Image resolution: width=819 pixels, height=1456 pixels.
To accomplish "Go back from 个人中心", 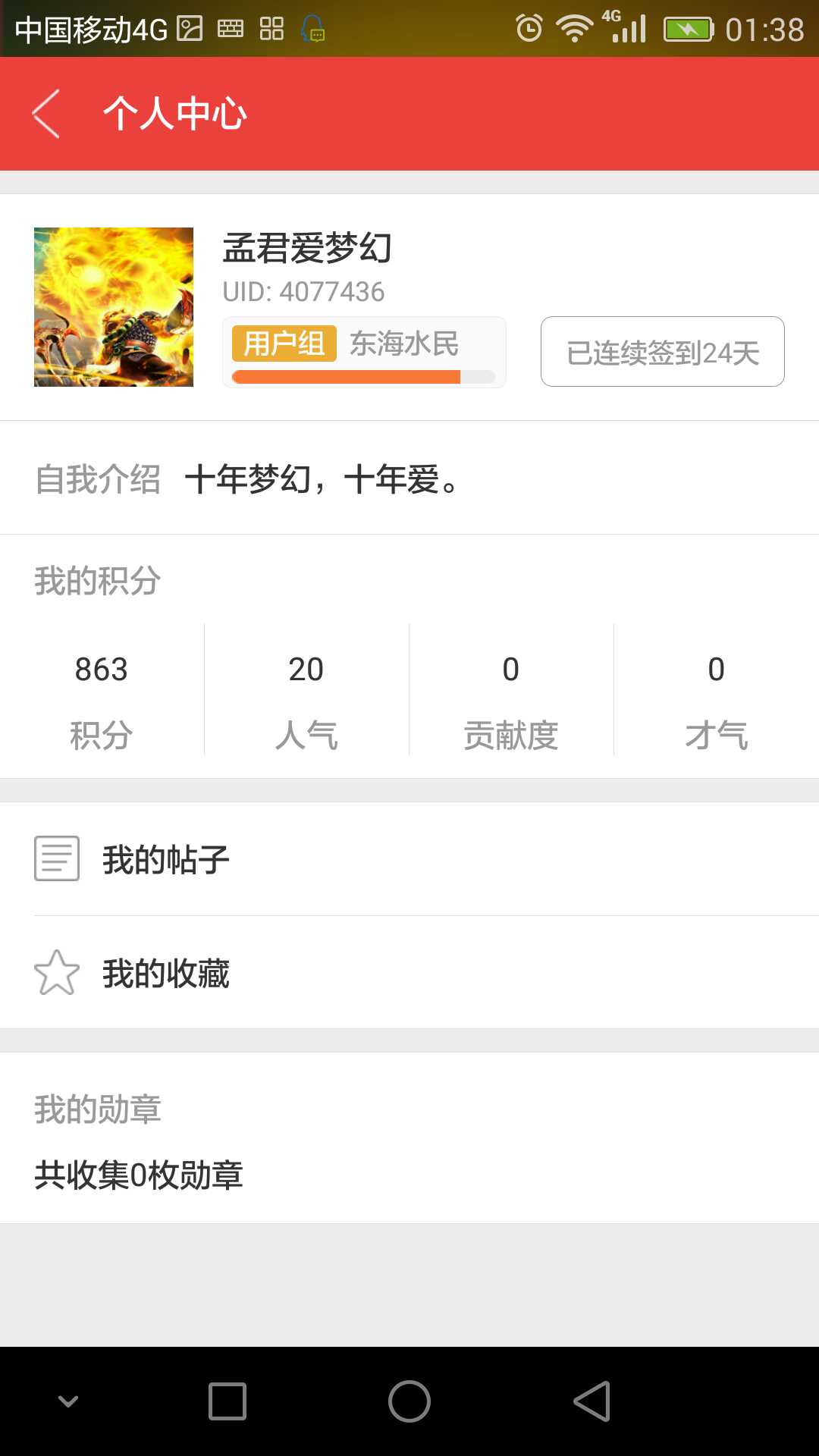I will coord(47,114).
